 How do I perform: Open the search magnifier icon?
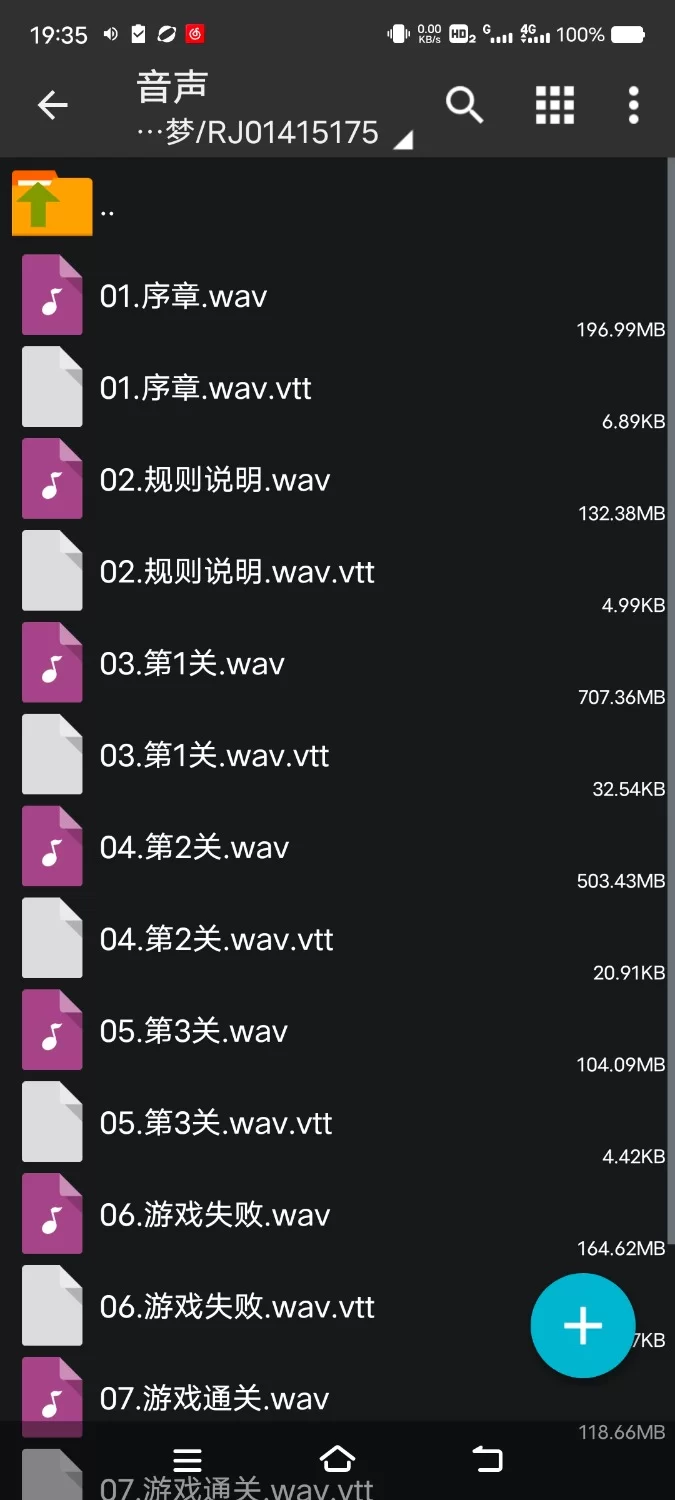pyautogui.click(x=464, y=105)
